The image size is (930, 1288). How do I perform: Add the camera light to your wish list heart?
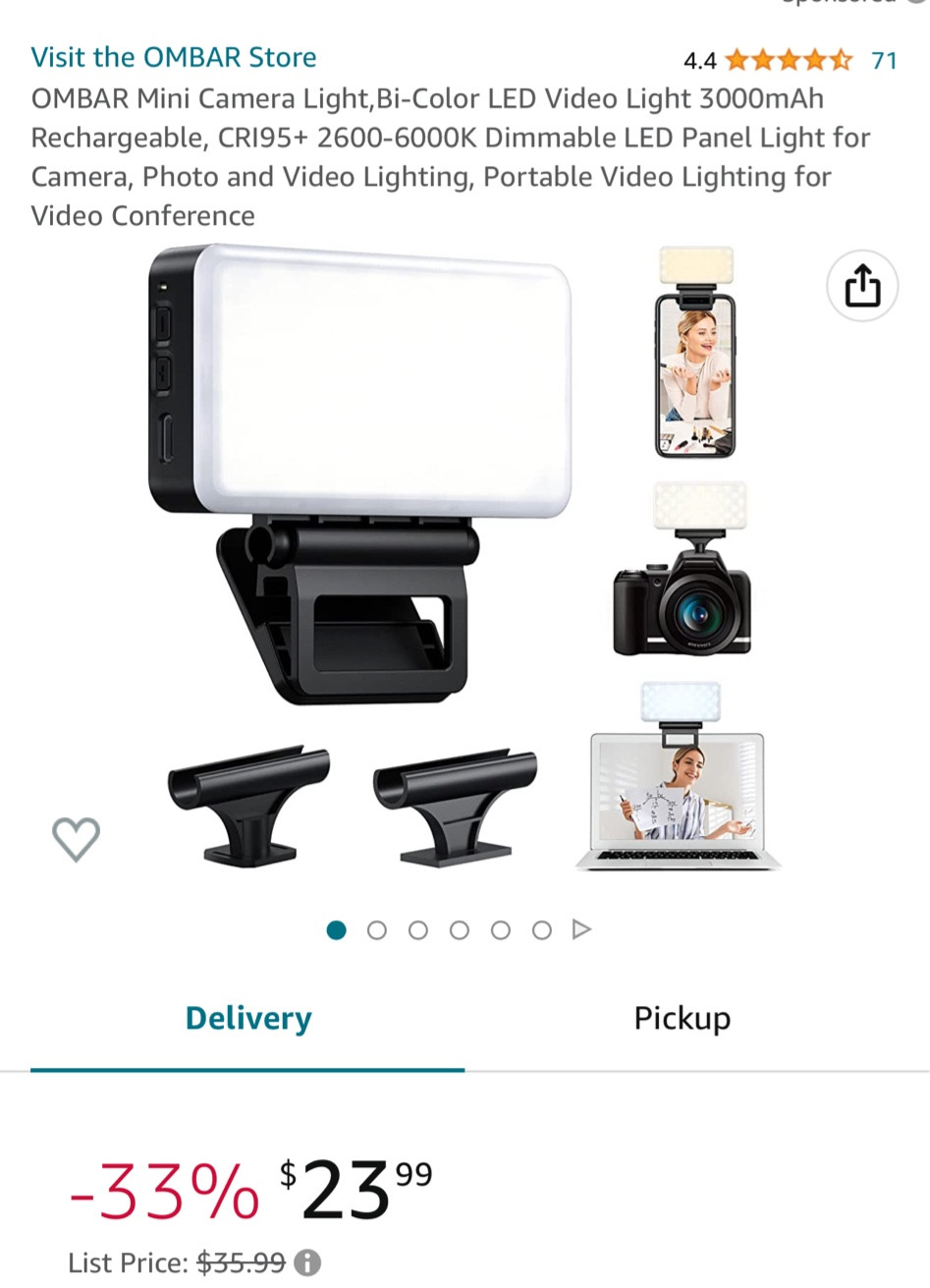click(x=76, y=838)
